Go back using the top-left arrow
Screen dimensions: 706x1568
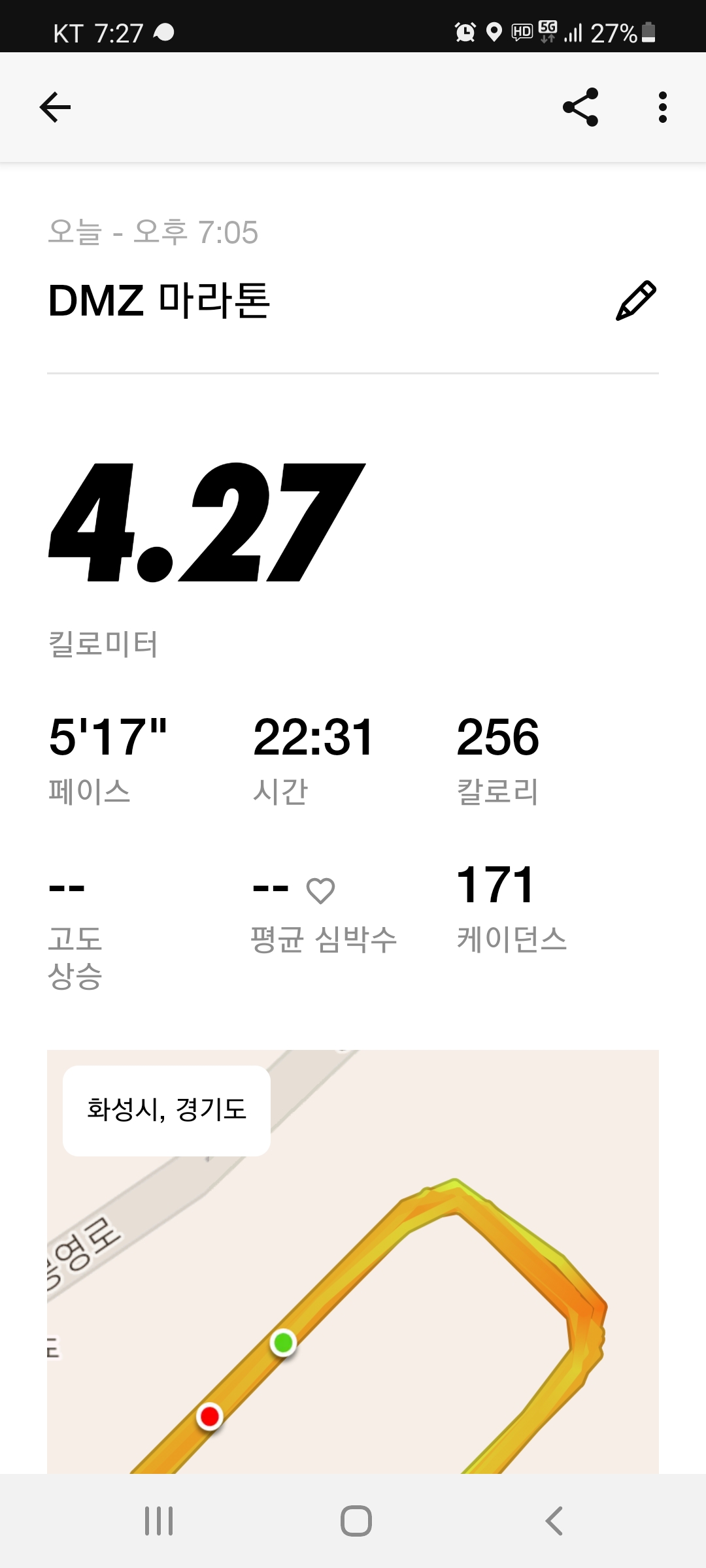pyautogui.click(x=55, y=107)
